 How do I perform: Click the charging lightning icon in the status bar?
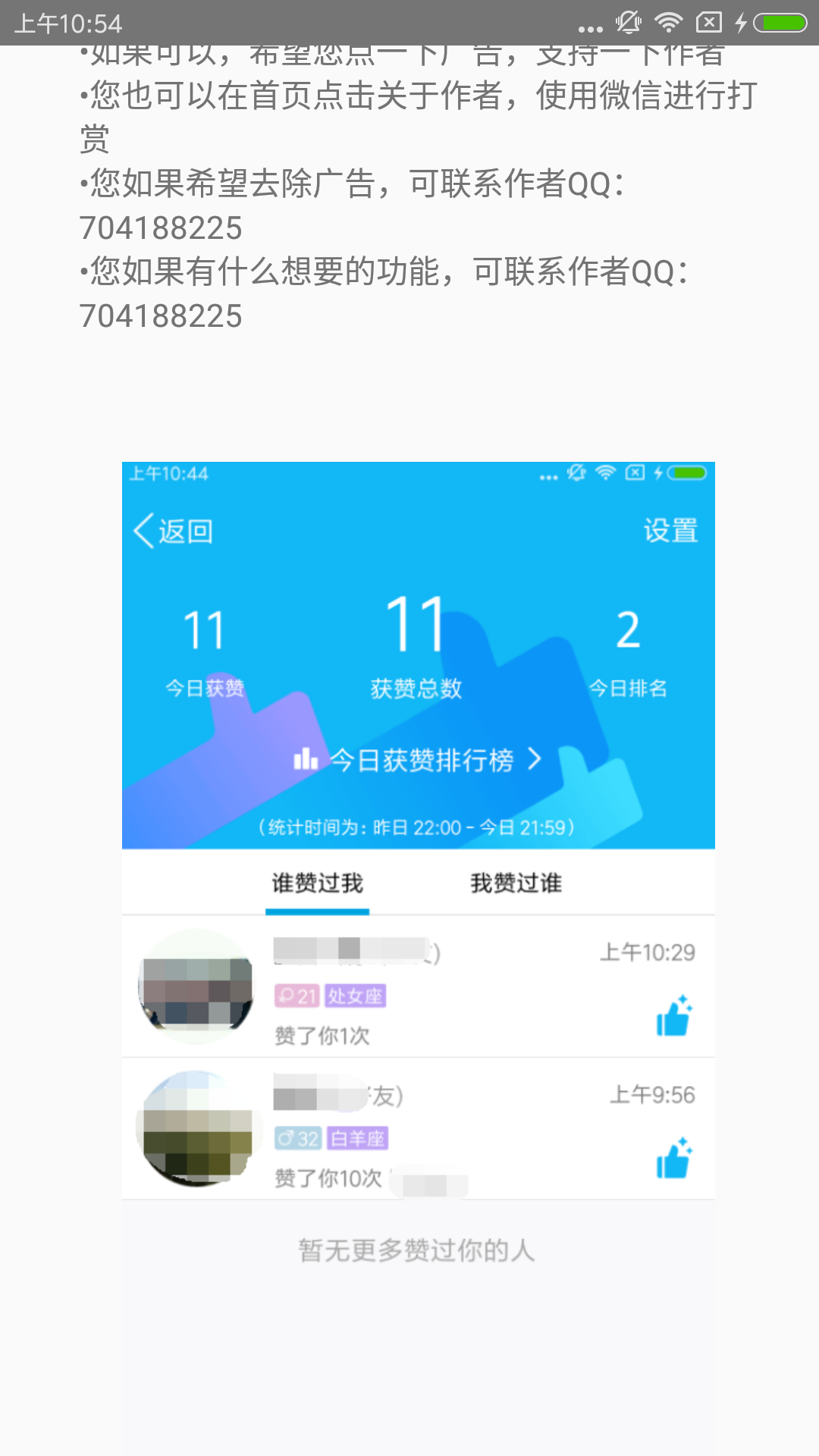[x=742, y=22]
